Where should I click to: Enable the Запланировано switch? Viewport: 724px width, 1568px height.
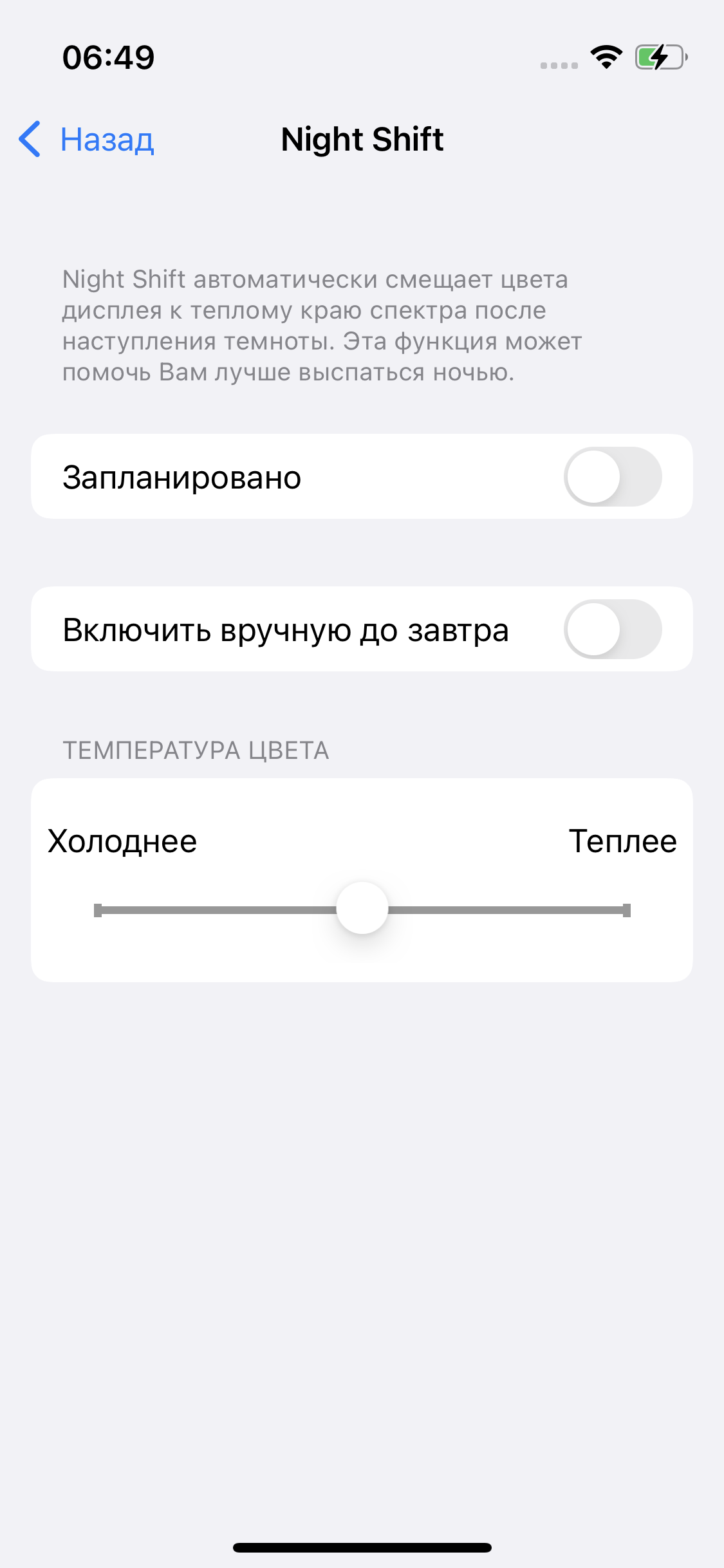612,477
